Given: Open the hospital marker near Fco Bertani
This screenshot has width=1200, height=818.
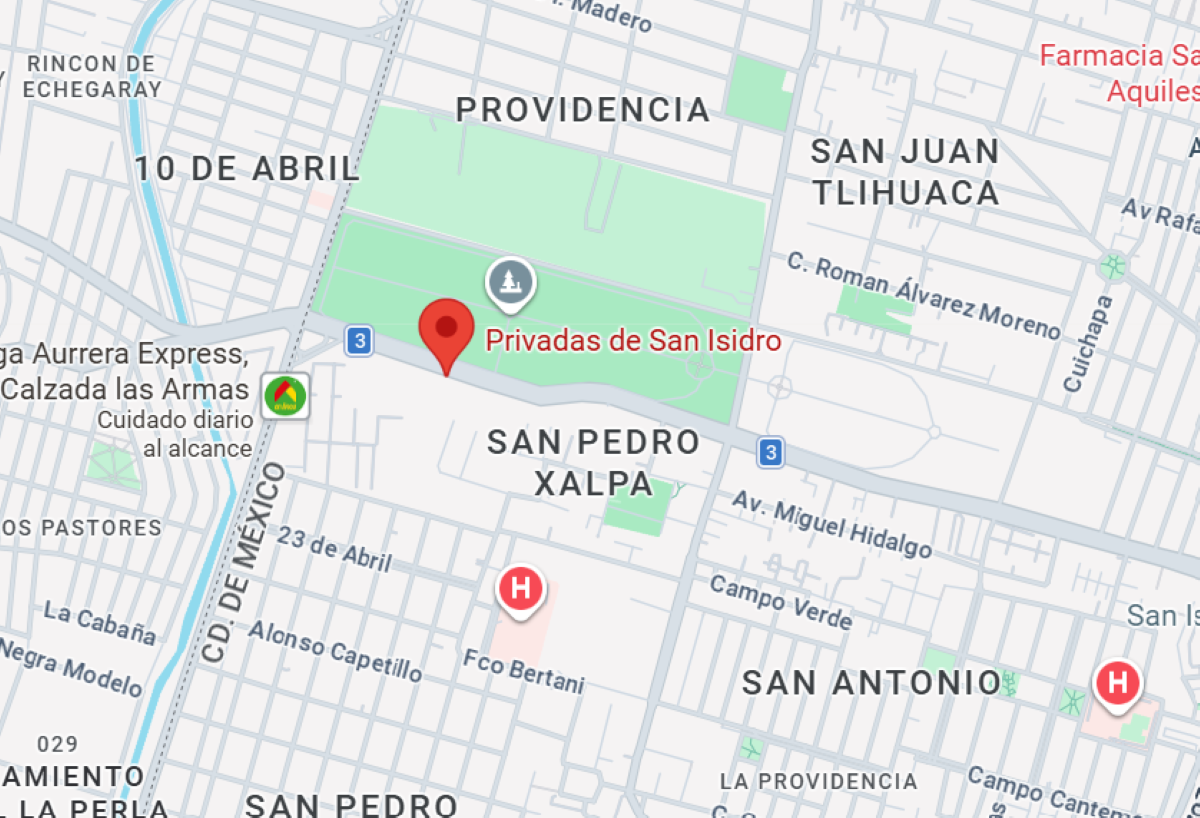Looking at the screenshot, I should coord(520,587).
